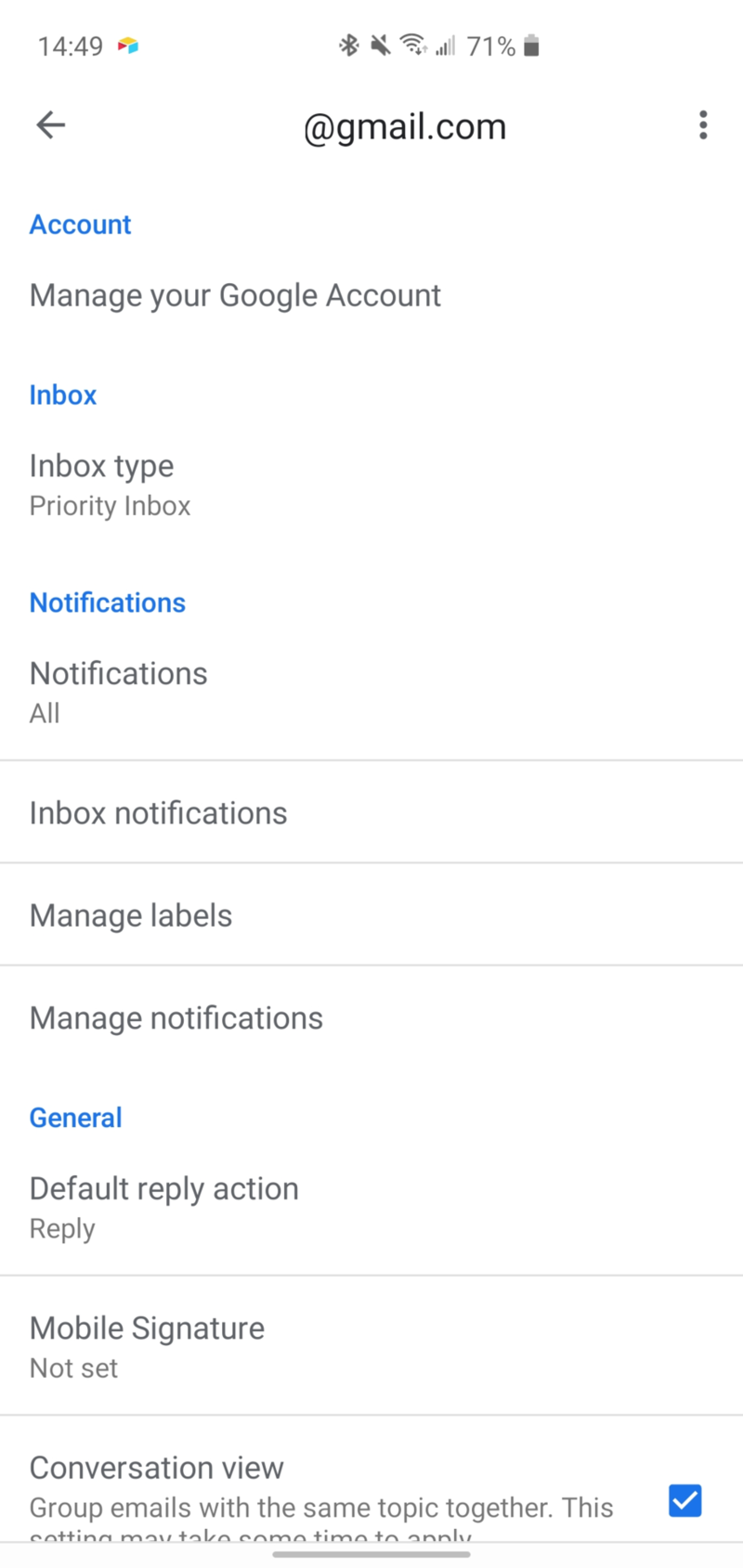Tap the notification icon in status bar

(127, 45)
